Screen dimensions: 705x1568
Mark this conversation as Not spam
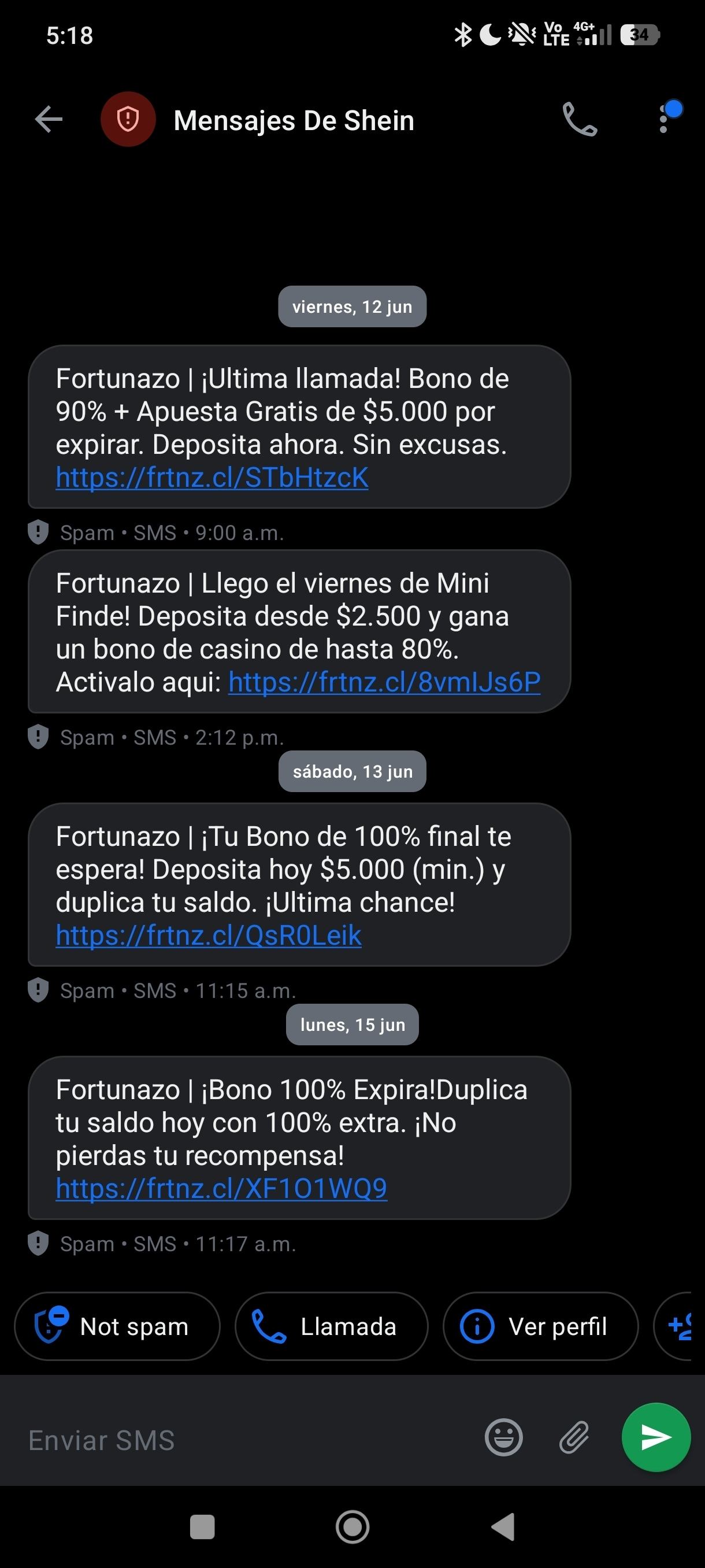coord(117,1326)
